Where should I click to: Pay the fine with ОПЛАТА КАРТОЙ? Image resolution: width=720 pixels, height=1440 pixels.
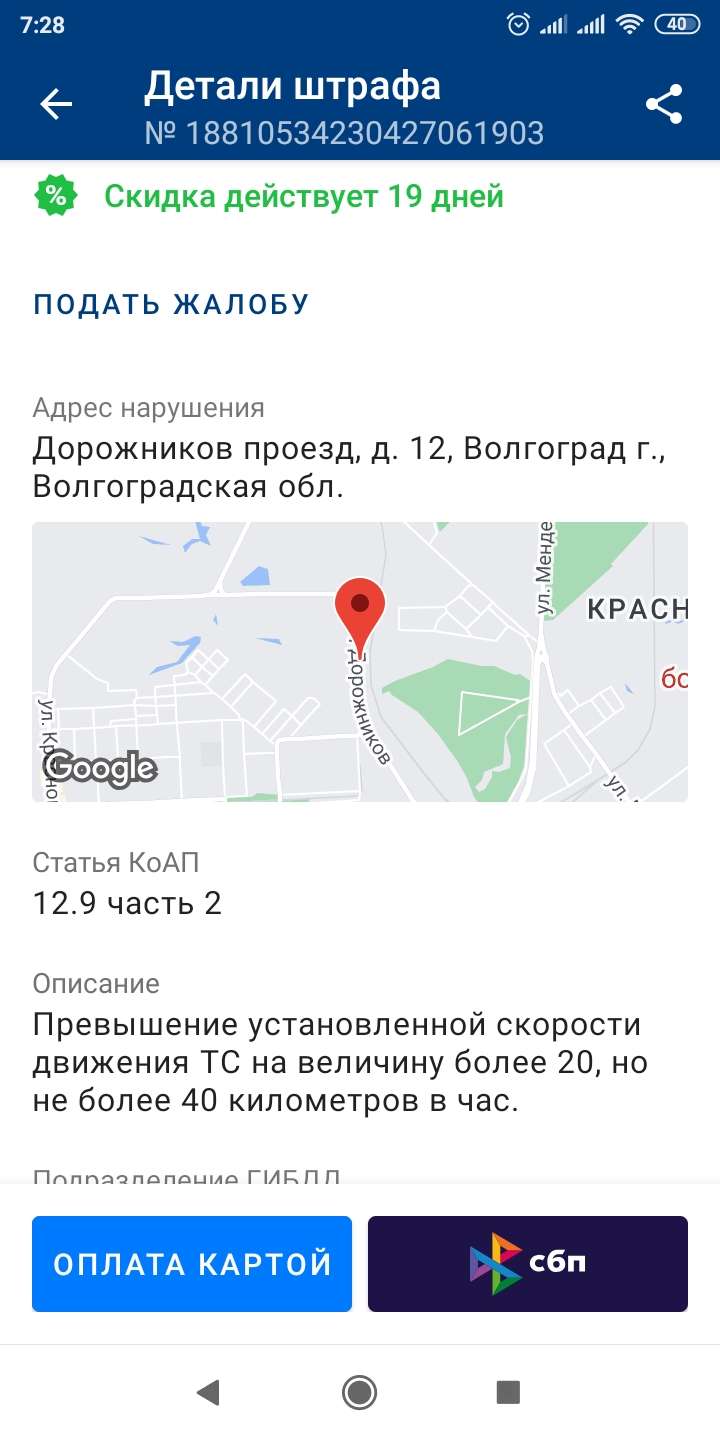tap(192, 1264)
